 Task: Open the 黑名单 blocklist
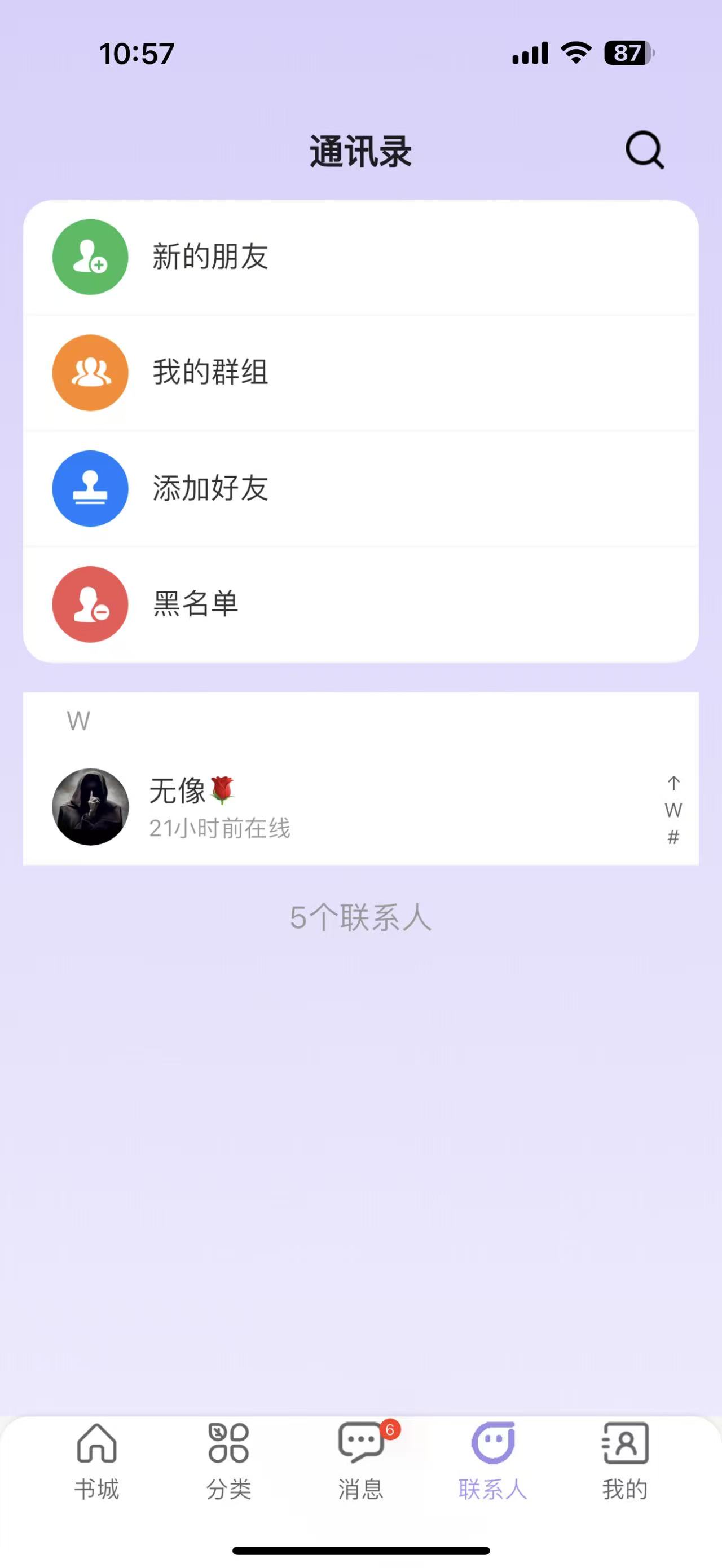pos(360,604)
